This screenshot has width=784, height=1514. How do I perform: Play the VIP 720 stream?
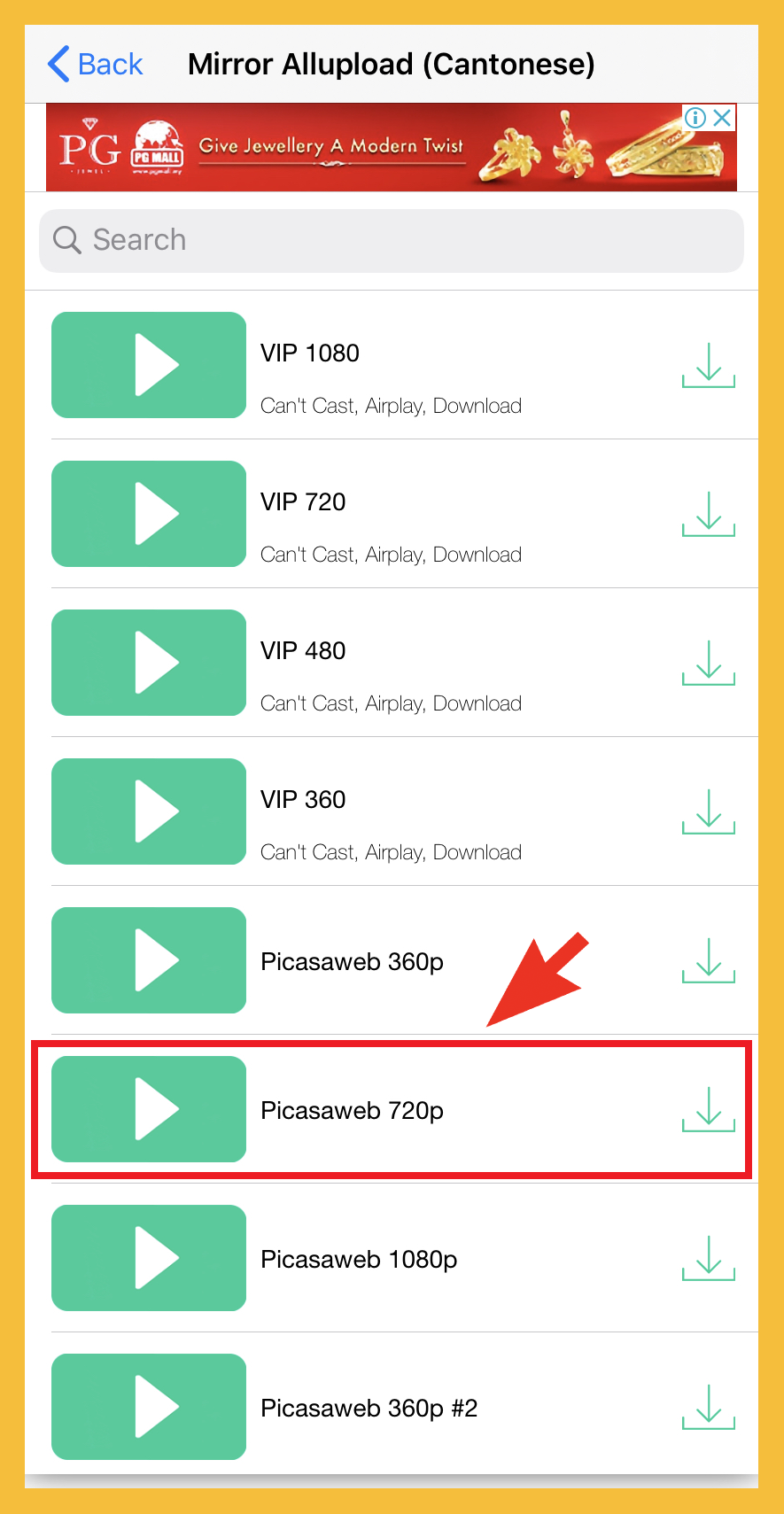coord(149,514)
